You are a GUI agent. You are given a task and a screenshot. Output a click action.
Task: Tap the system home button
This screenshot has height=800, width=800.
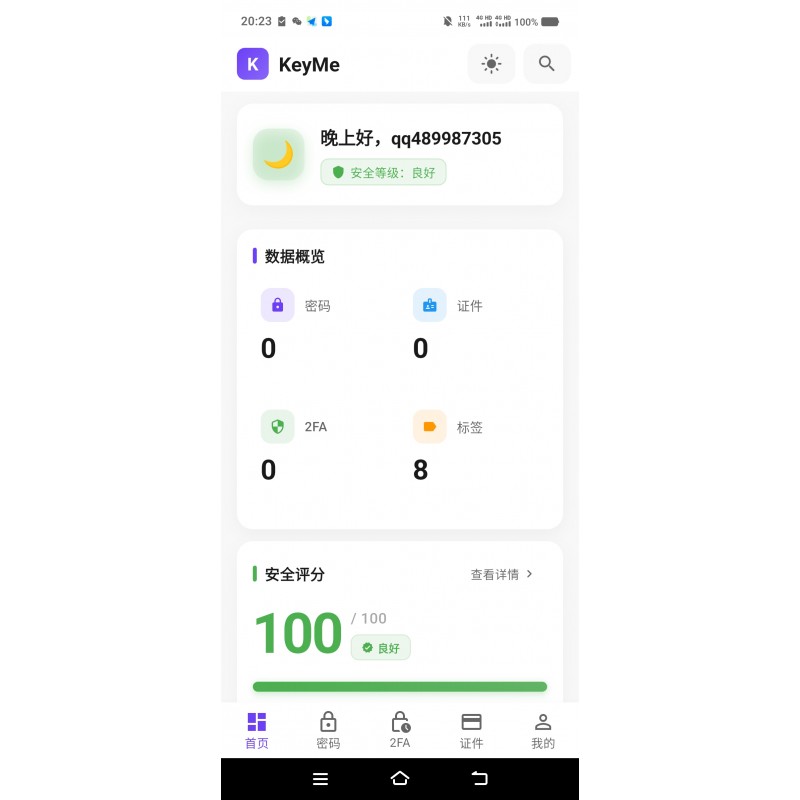coord(400,779)
